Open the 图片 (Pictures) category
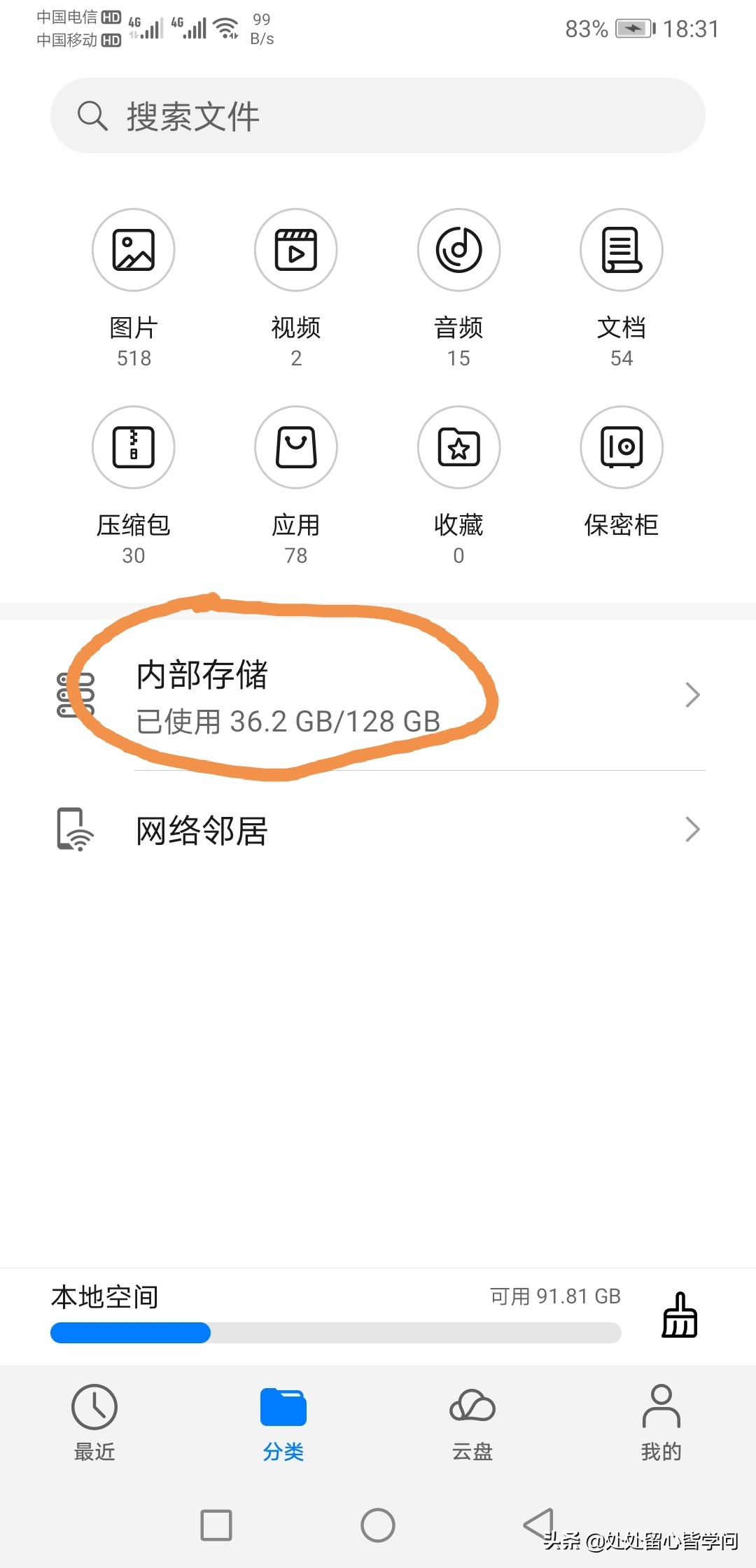 click(133, 280)
